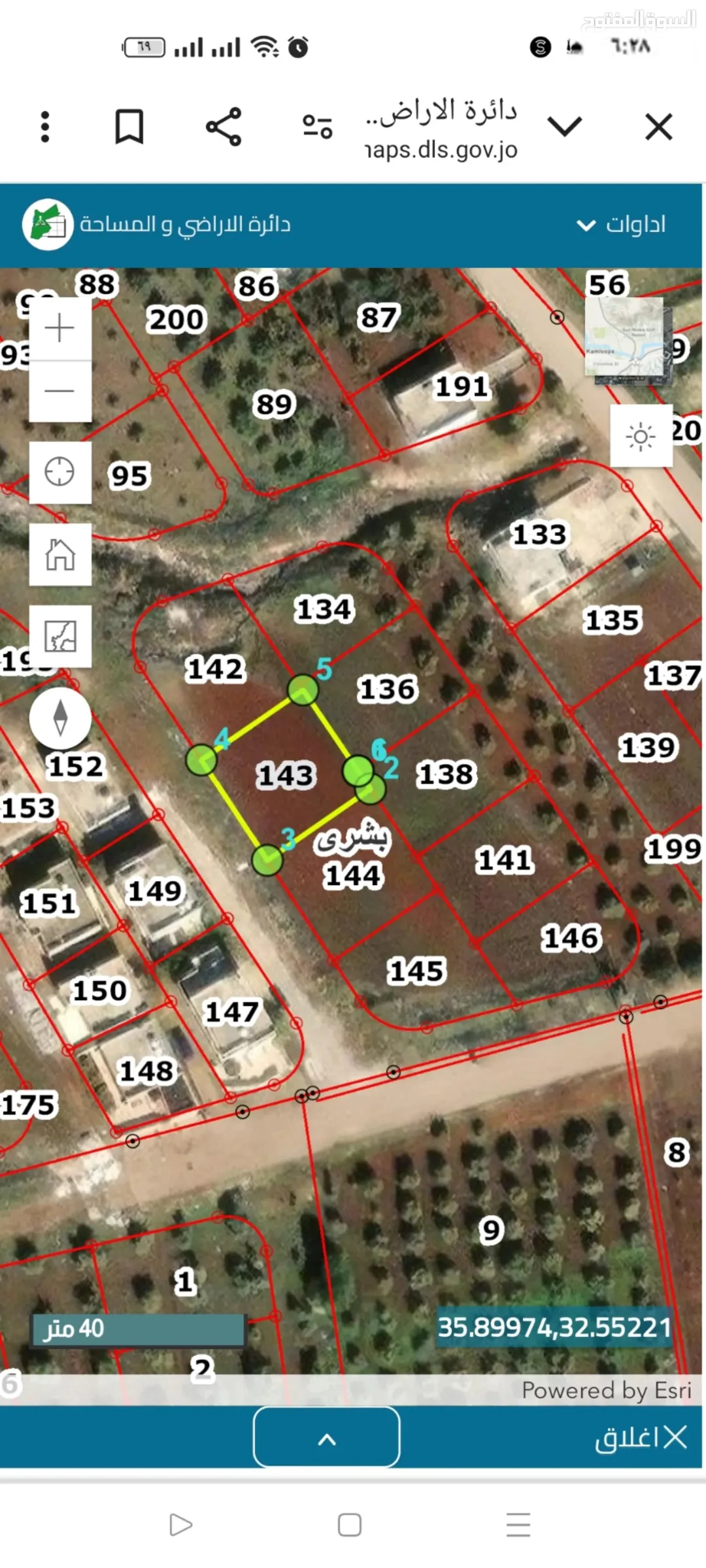Share this map page
Screen dimensions: 706x1568
224,127
